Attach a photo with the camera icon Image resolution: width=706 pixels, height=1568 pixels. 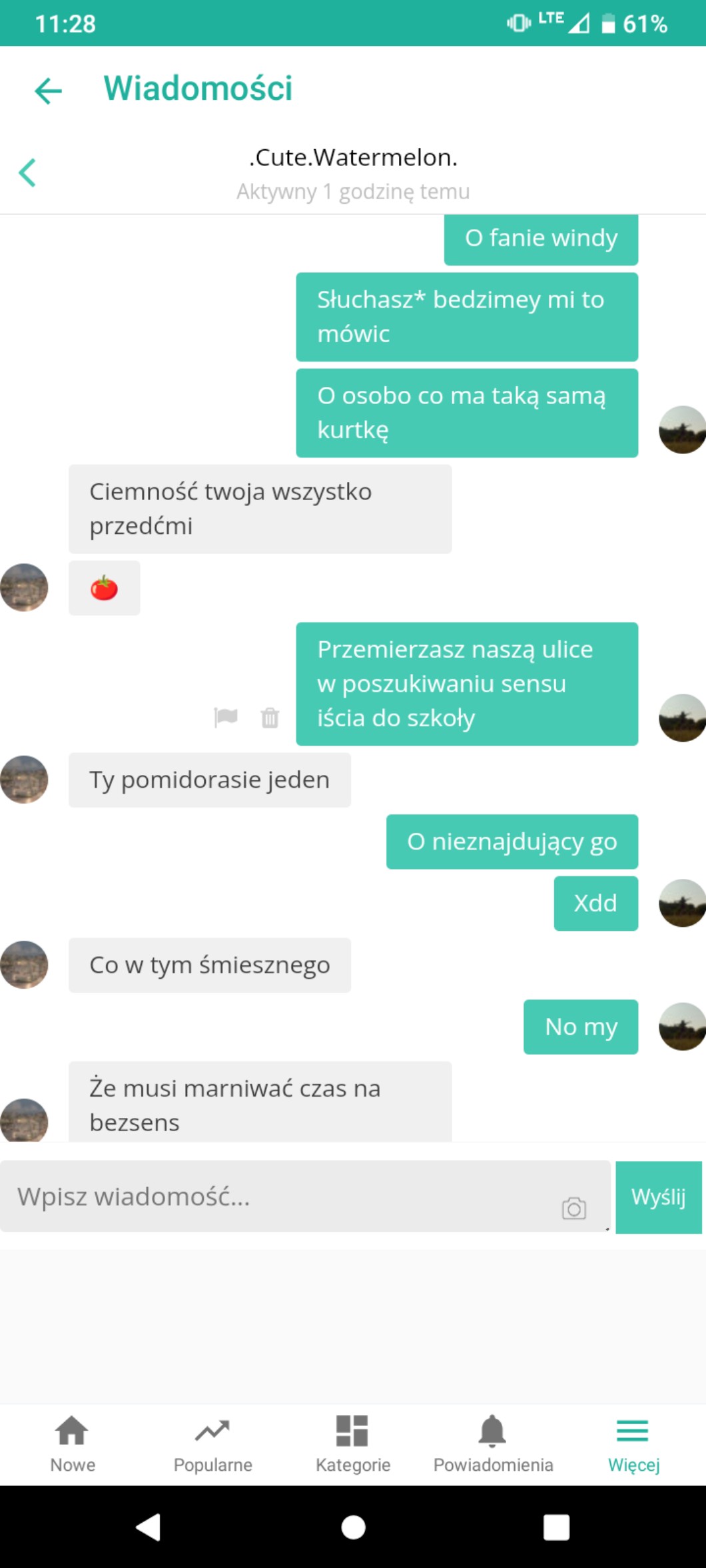point(573,1208)
